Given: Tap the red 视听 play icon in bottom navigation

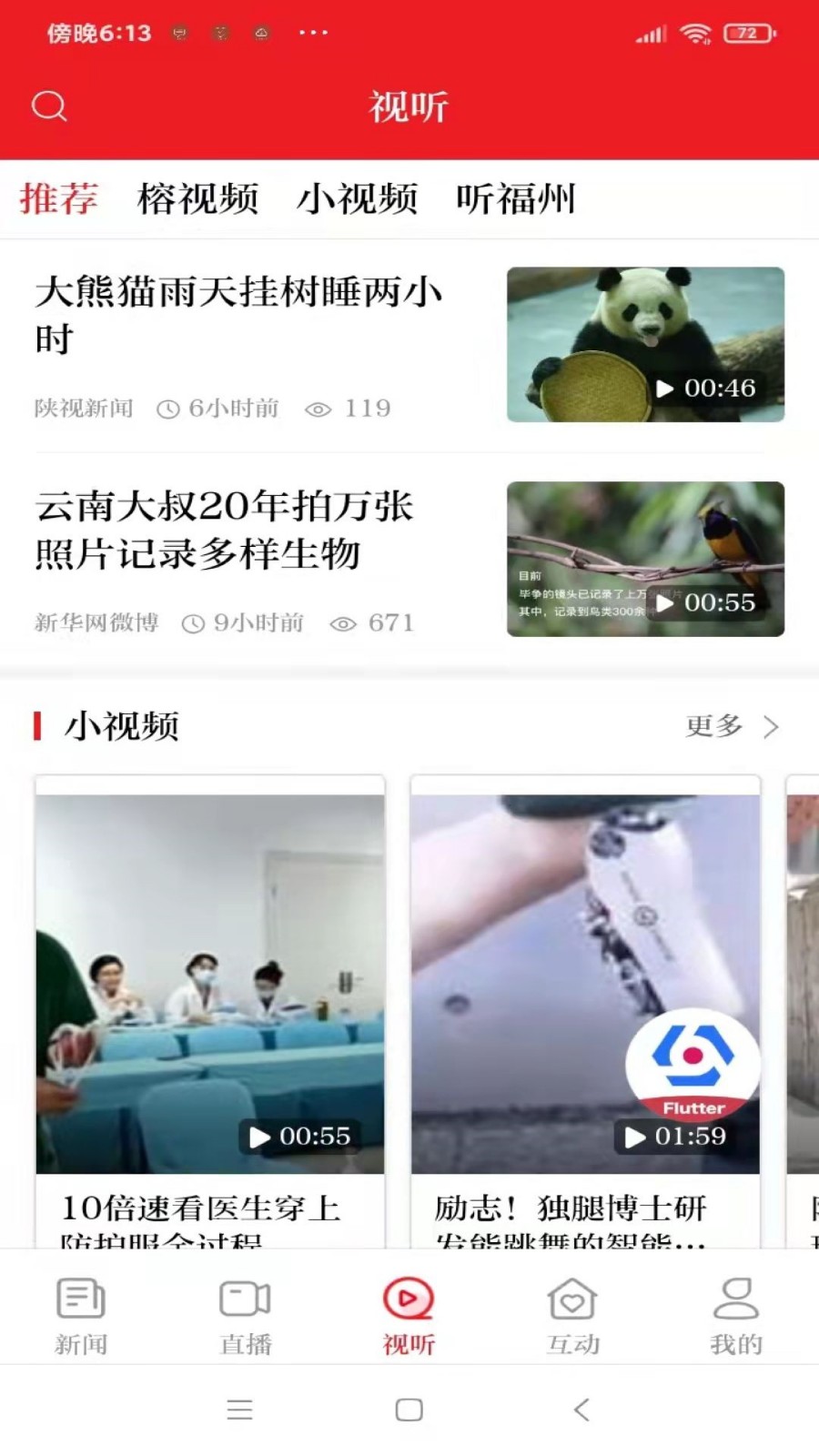Looking at the screenshot, I should coord(409,1297).
